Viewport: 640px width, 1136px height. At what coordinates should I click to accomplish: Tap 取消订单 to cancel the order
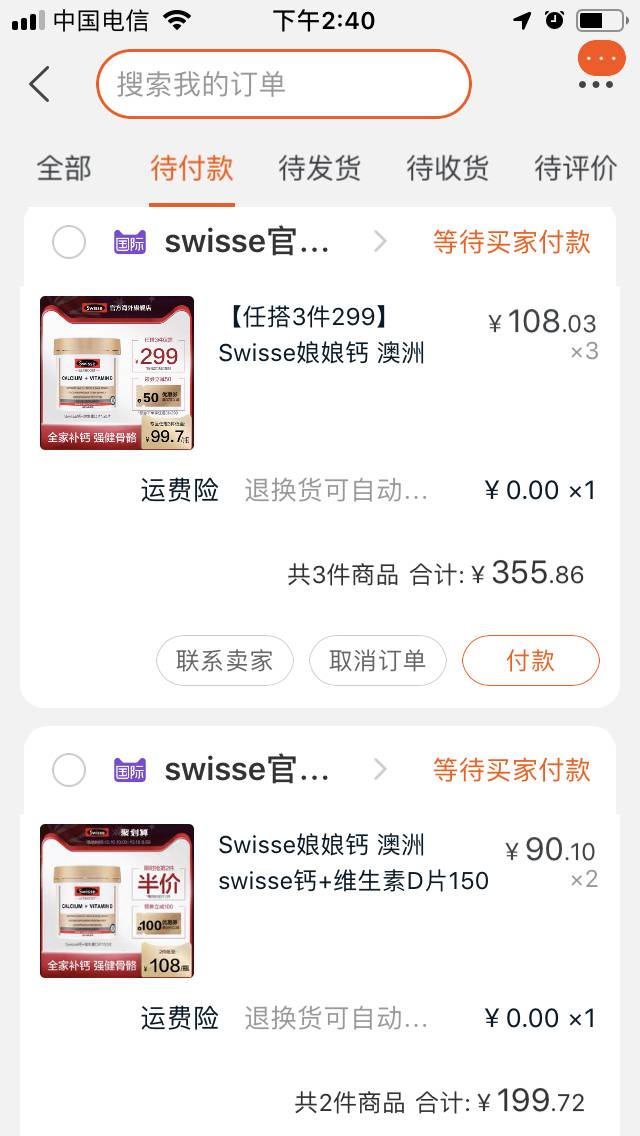pos(377,661)
